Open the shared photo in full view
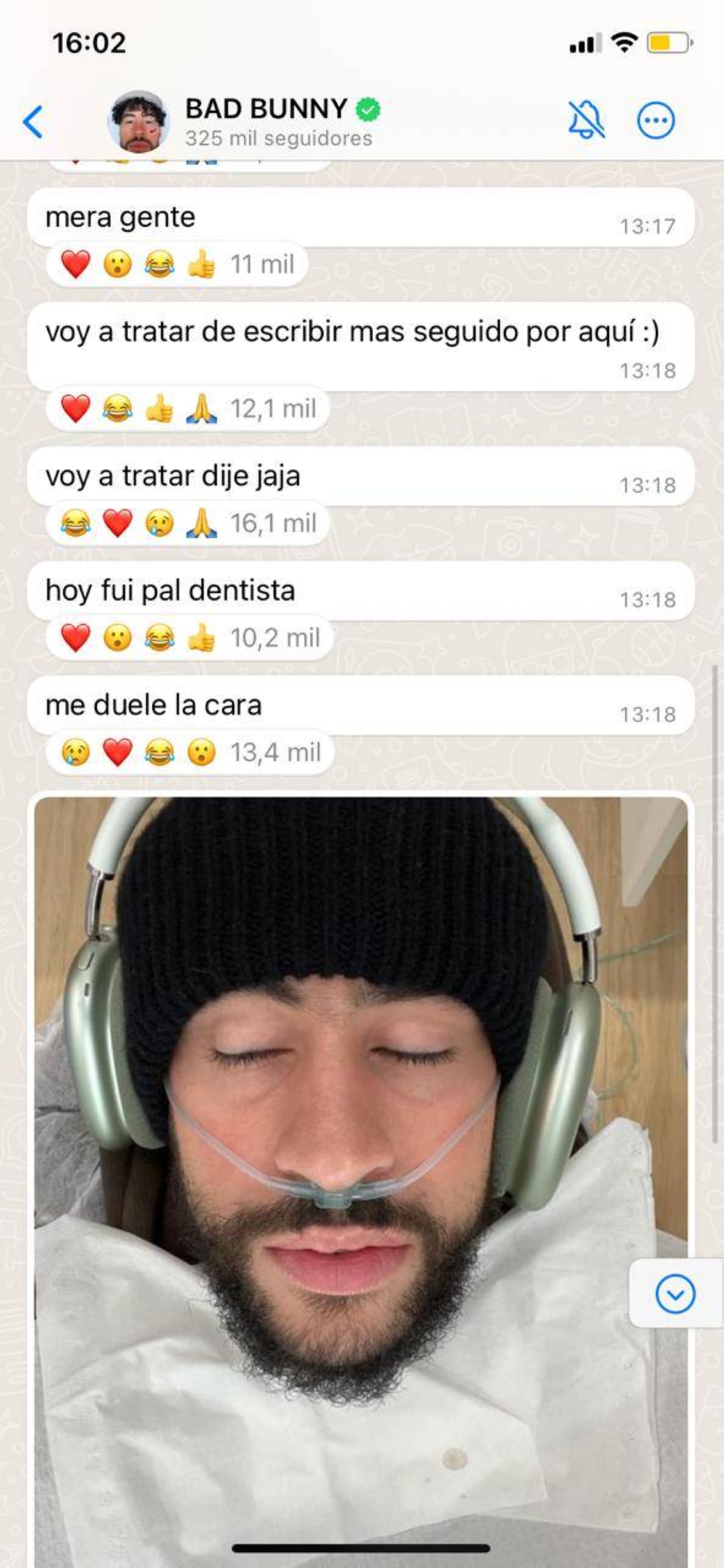This screenshot has width=724, height=1568. pos(361,1159)
